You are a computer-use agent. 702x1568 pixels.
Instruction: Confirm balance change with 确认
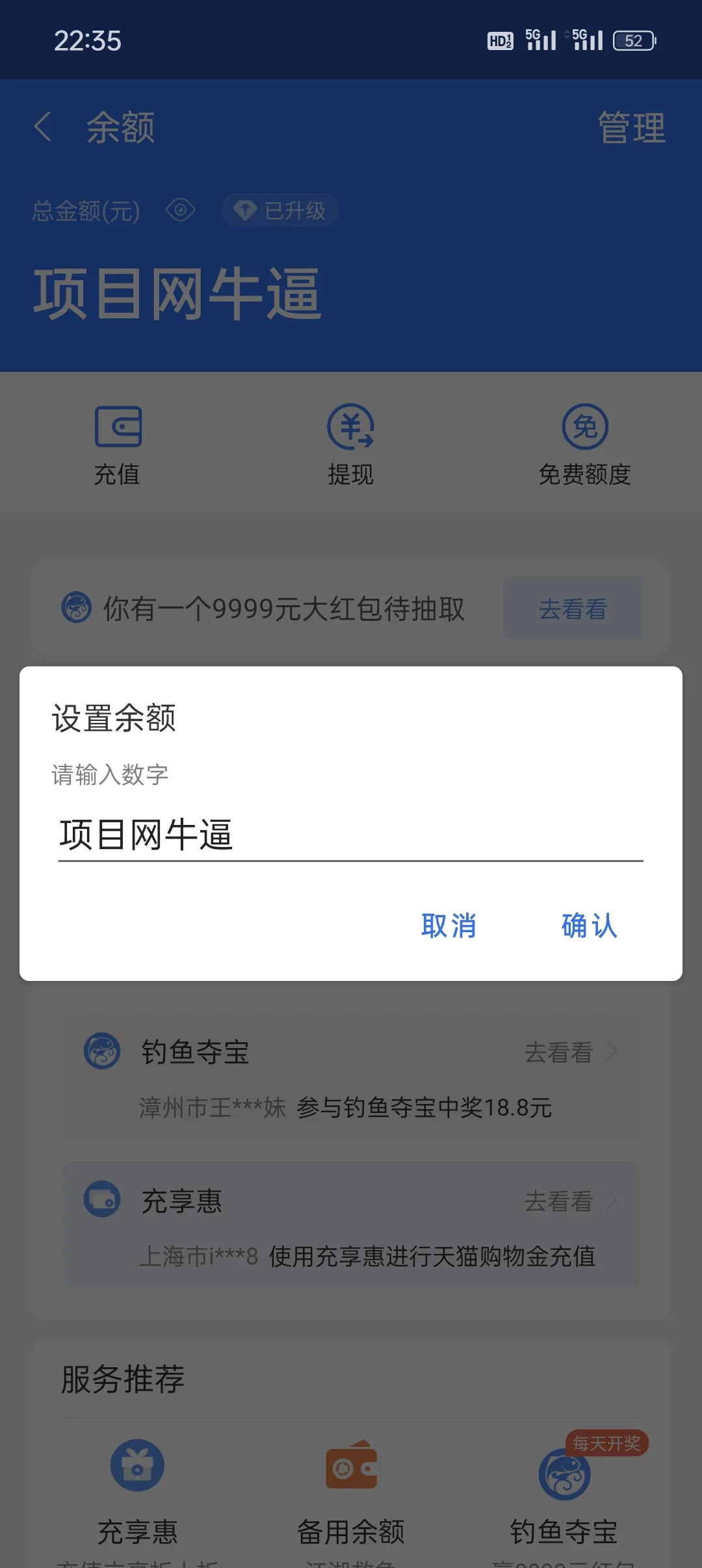point(589,926)
